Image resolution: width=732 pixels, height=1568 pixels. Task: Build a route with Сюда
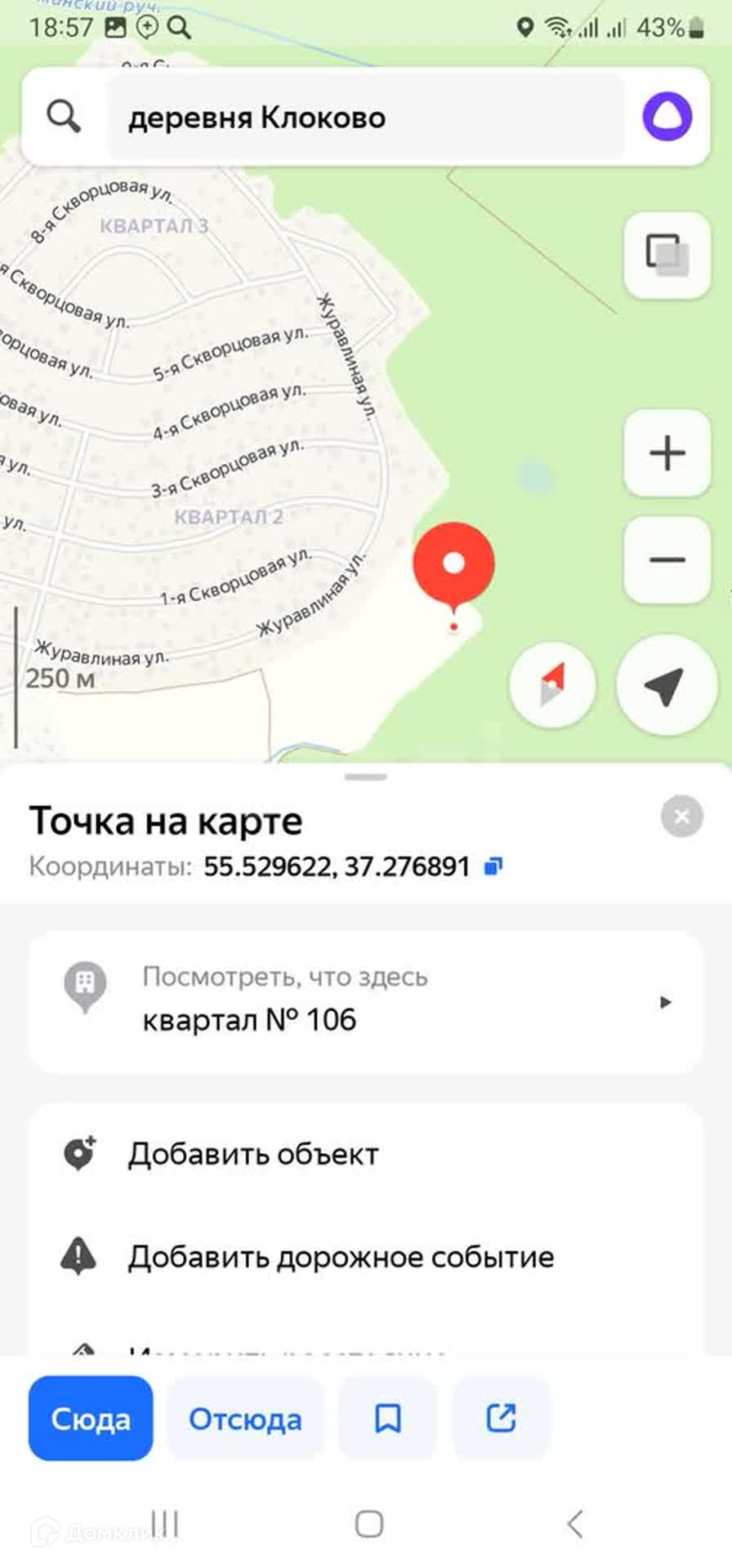91,1419
